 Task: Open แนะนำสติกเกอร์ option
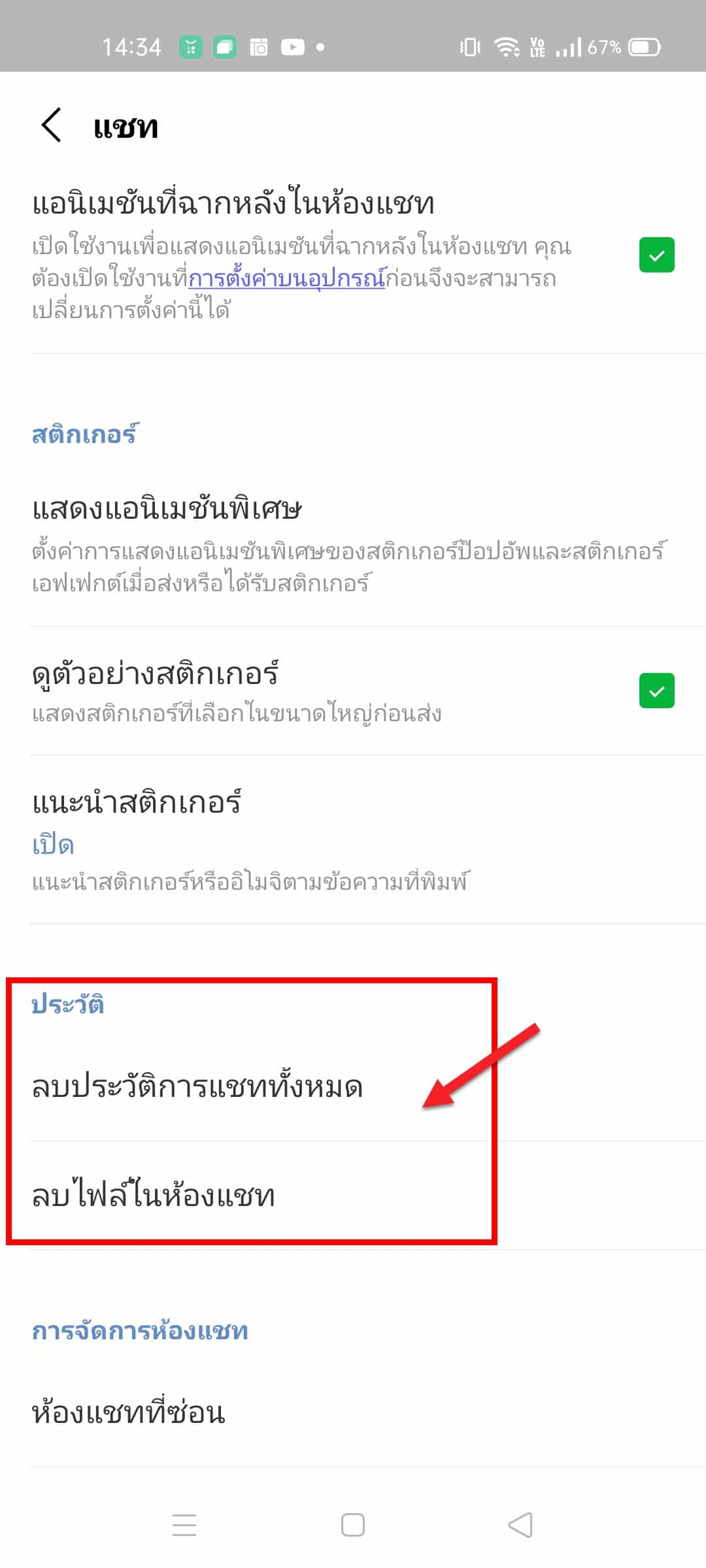click(x=353, y=840)
